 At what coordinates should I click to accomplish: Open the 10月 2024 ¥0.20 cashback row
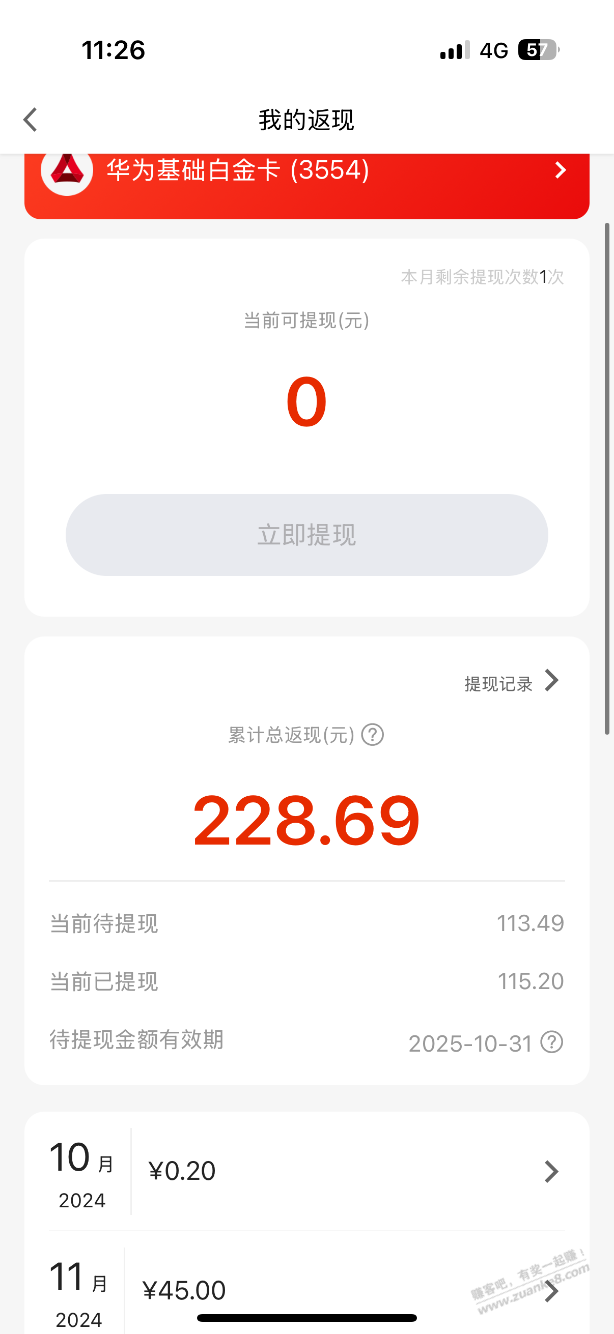[306, 1171]
